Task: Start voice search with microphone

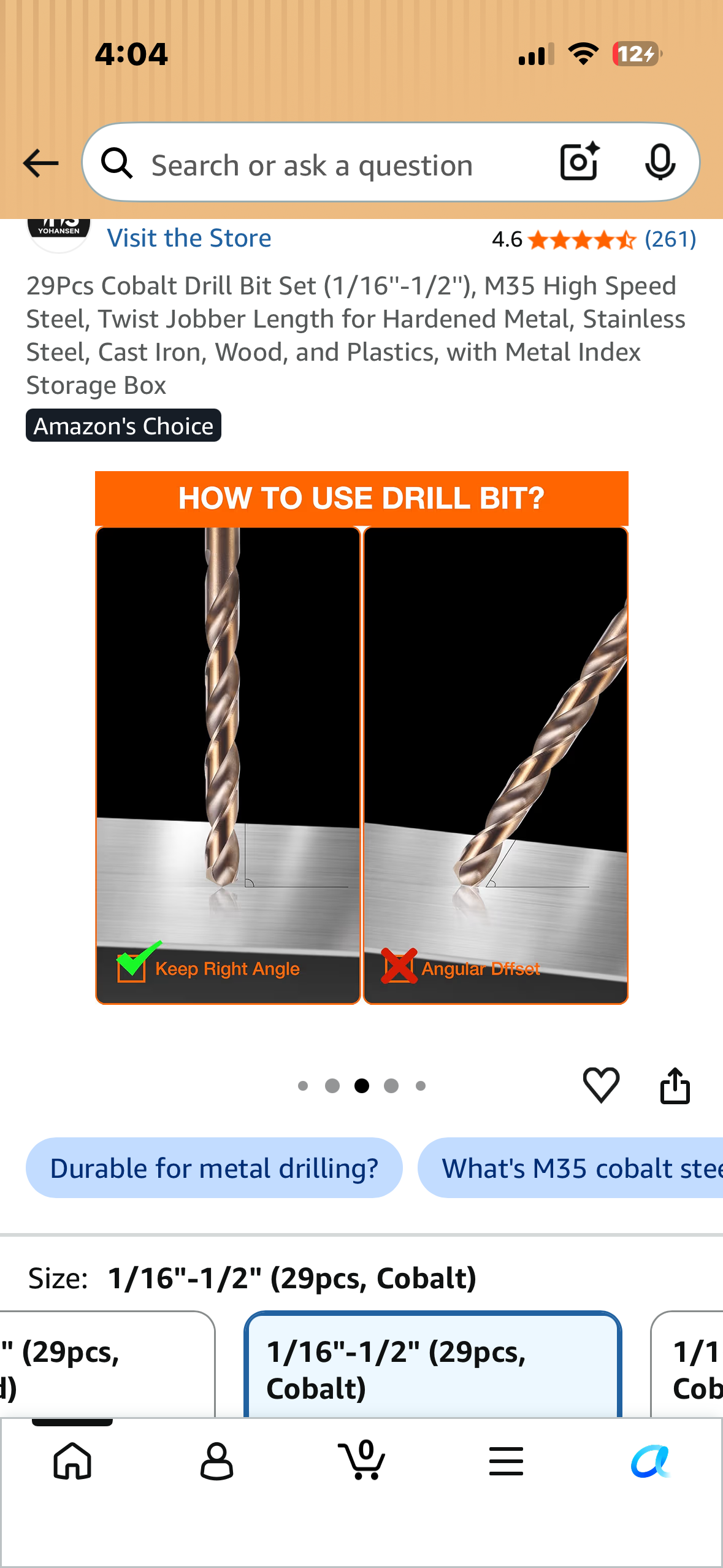Action: (660, 163)
